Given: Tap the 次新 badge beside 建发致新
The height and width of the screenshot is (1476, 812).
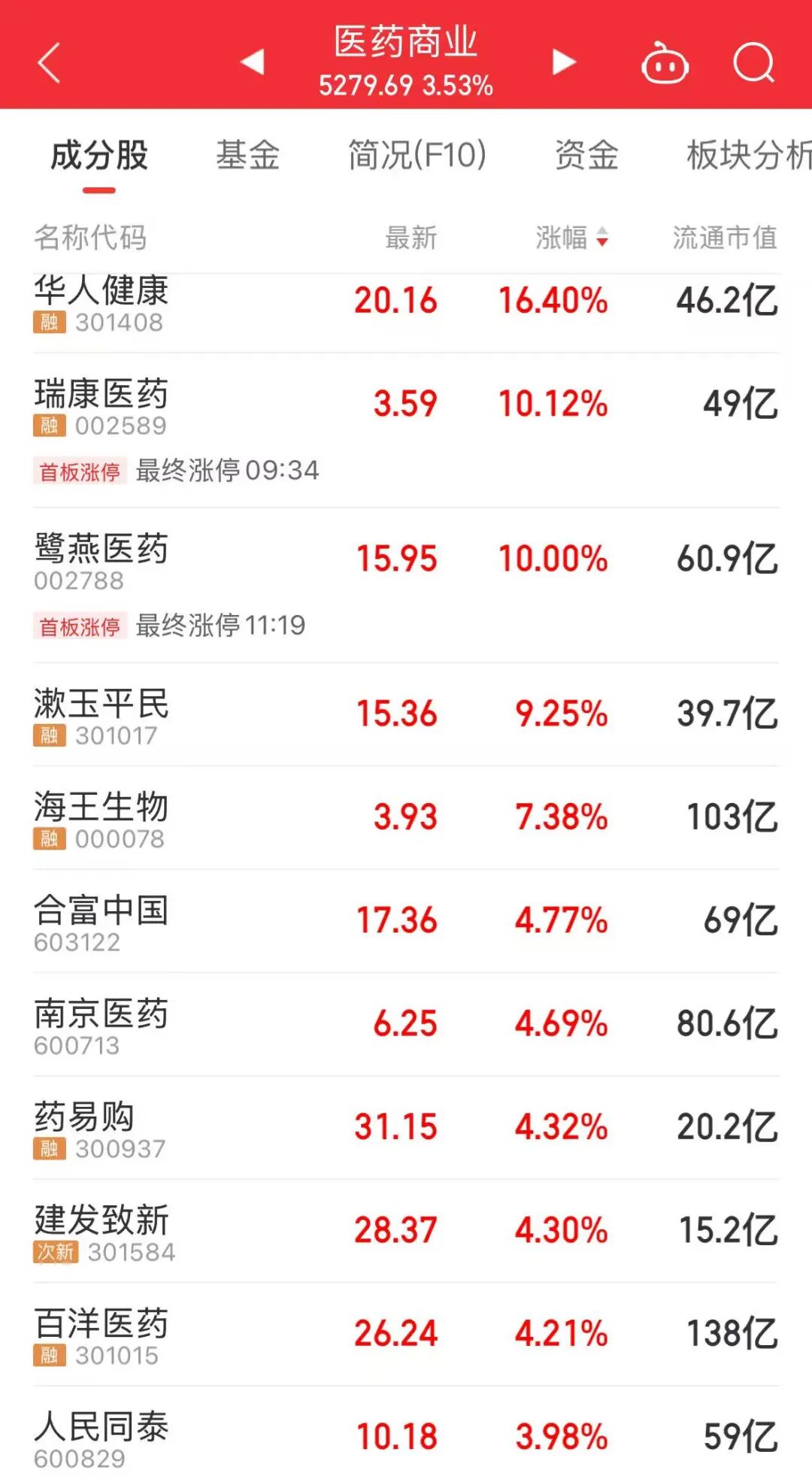Looking at the screenshot, I should pos(56,1251).
